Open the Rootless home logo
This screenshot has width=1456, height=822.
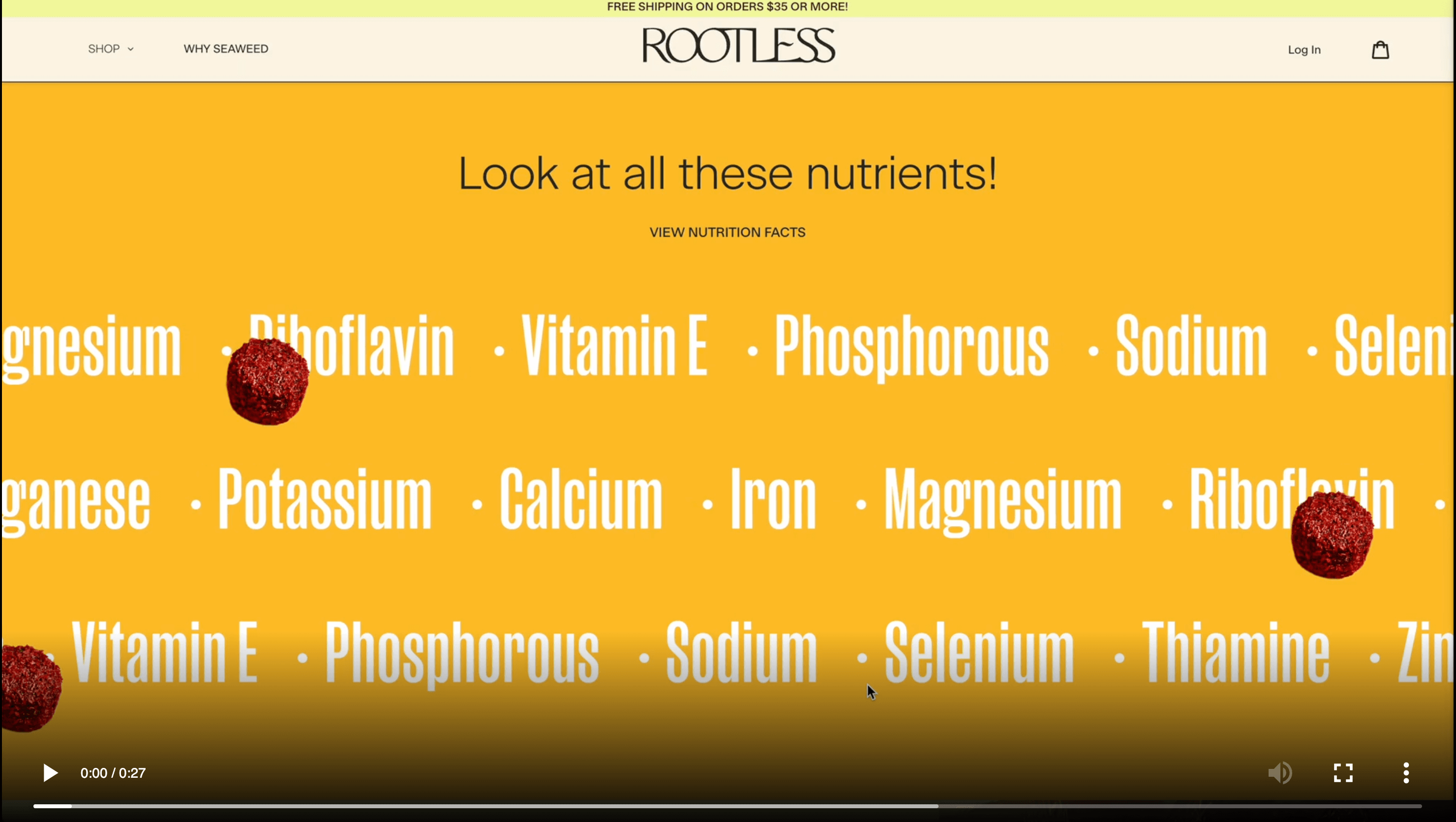tap(738, 46)
